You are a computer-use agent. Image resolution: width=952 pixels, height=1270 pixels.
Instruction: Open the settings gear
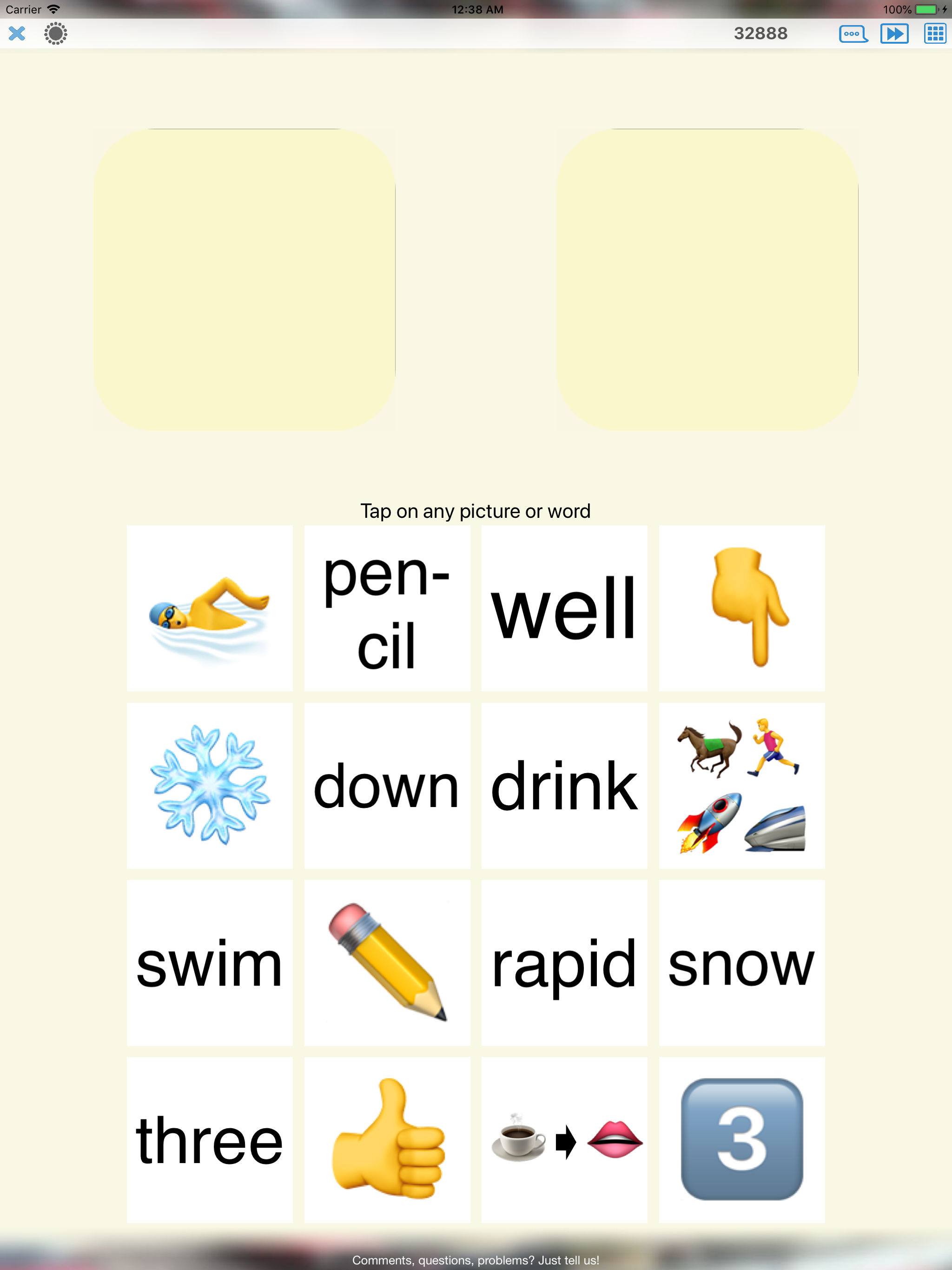click(56, 33)
